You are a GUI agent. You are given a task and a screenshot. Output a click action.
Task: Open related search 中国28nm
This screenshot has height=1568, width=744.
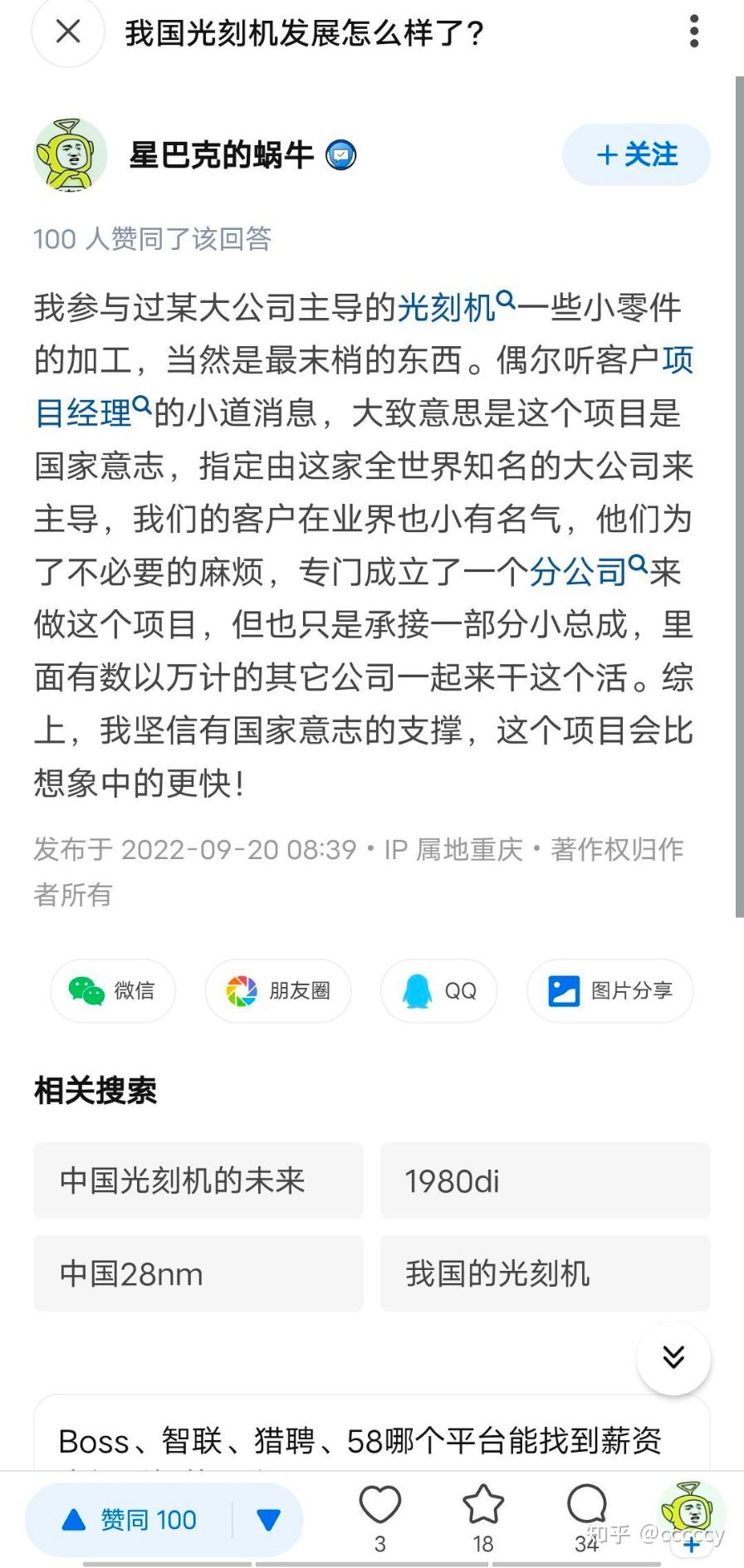[198, 1273]
